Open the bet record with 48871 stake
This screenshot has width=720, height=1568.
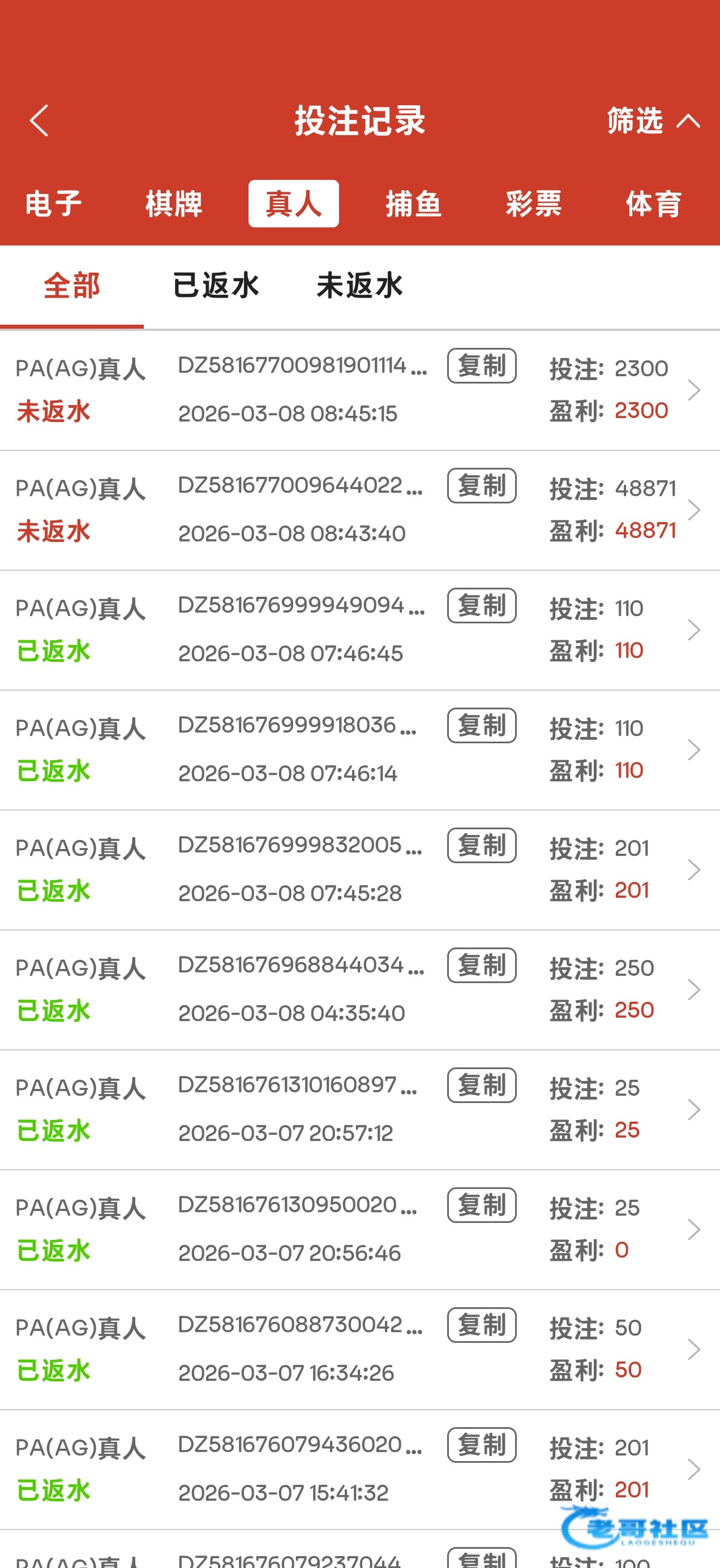[360, 510]
